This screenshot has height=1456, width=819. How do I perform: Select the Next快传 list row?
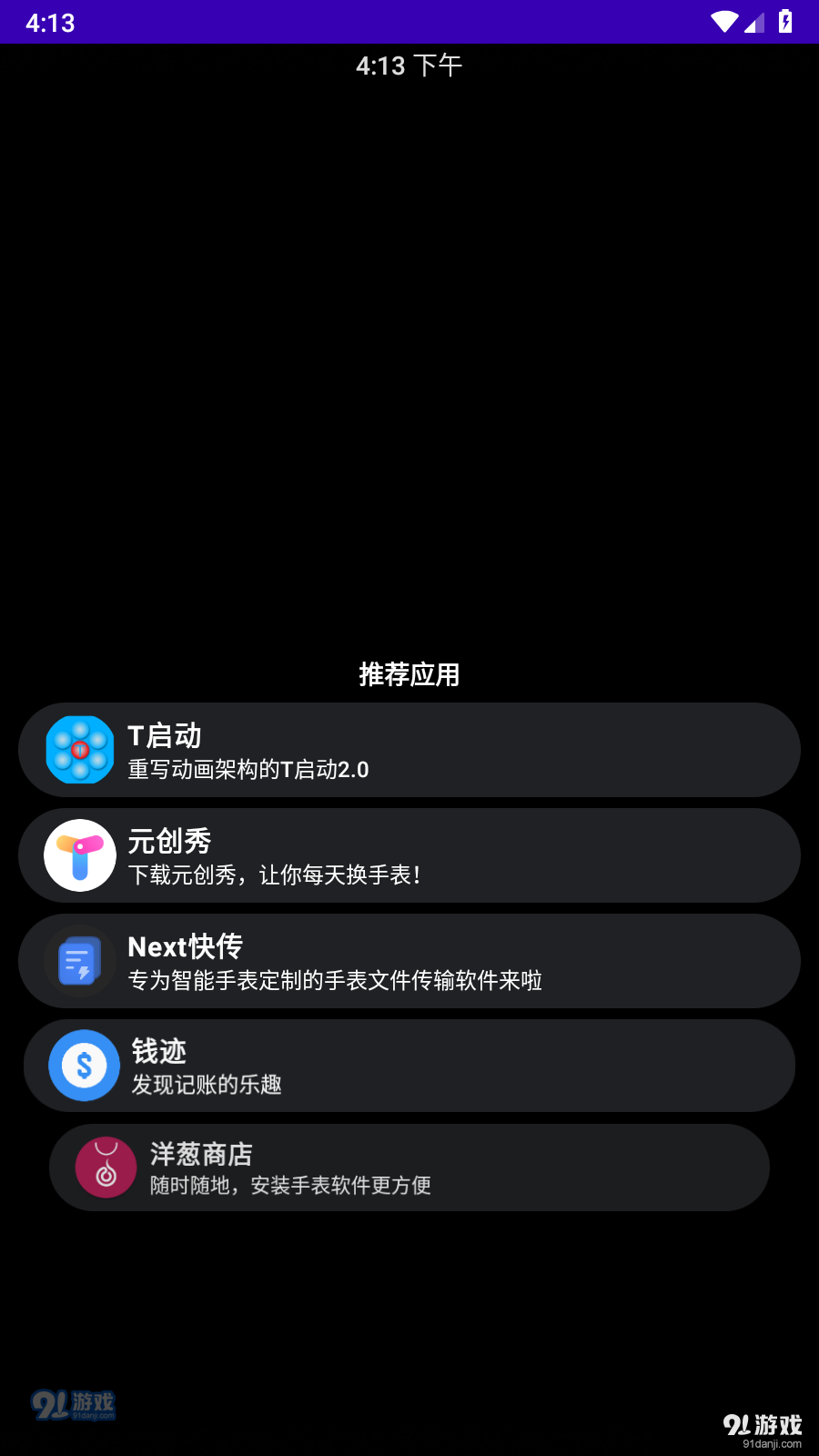pyautogui.click(x=409, y=961)
